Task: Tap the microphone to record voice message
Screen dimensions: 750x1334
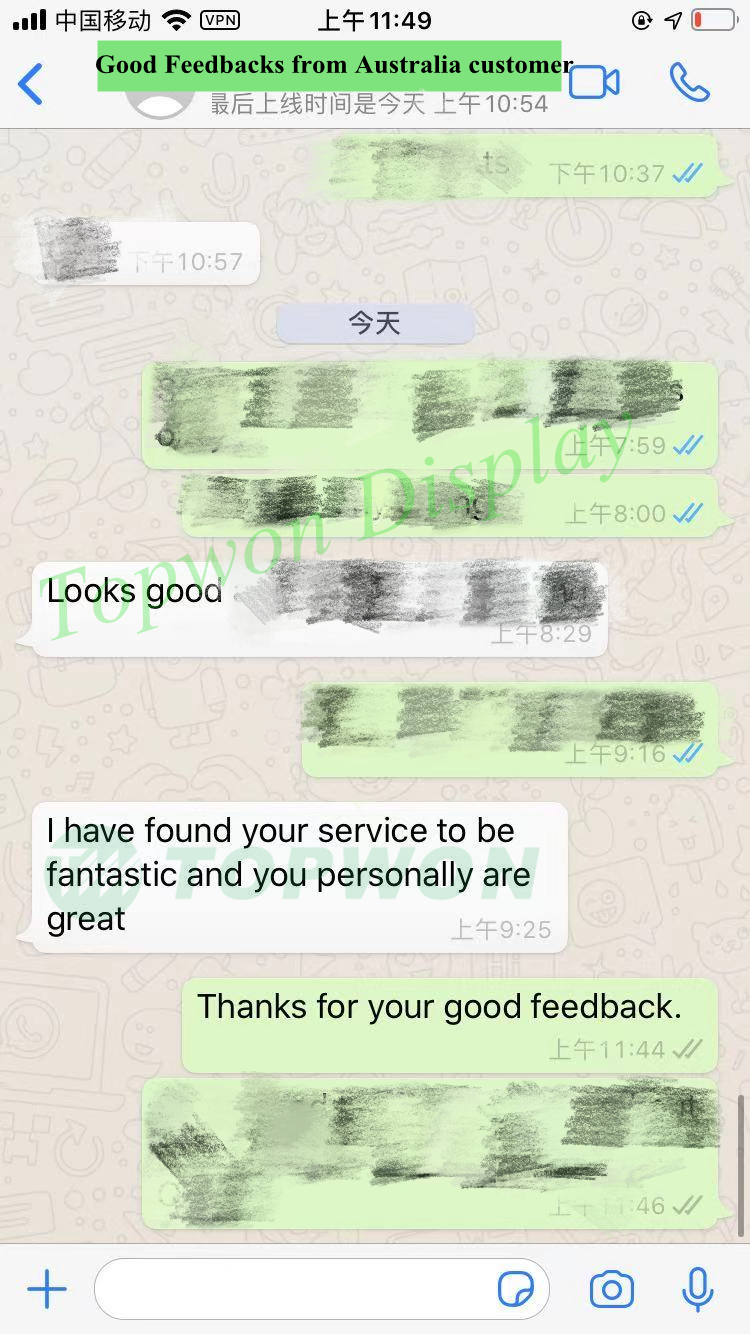Action: (x=697, y=1290)
